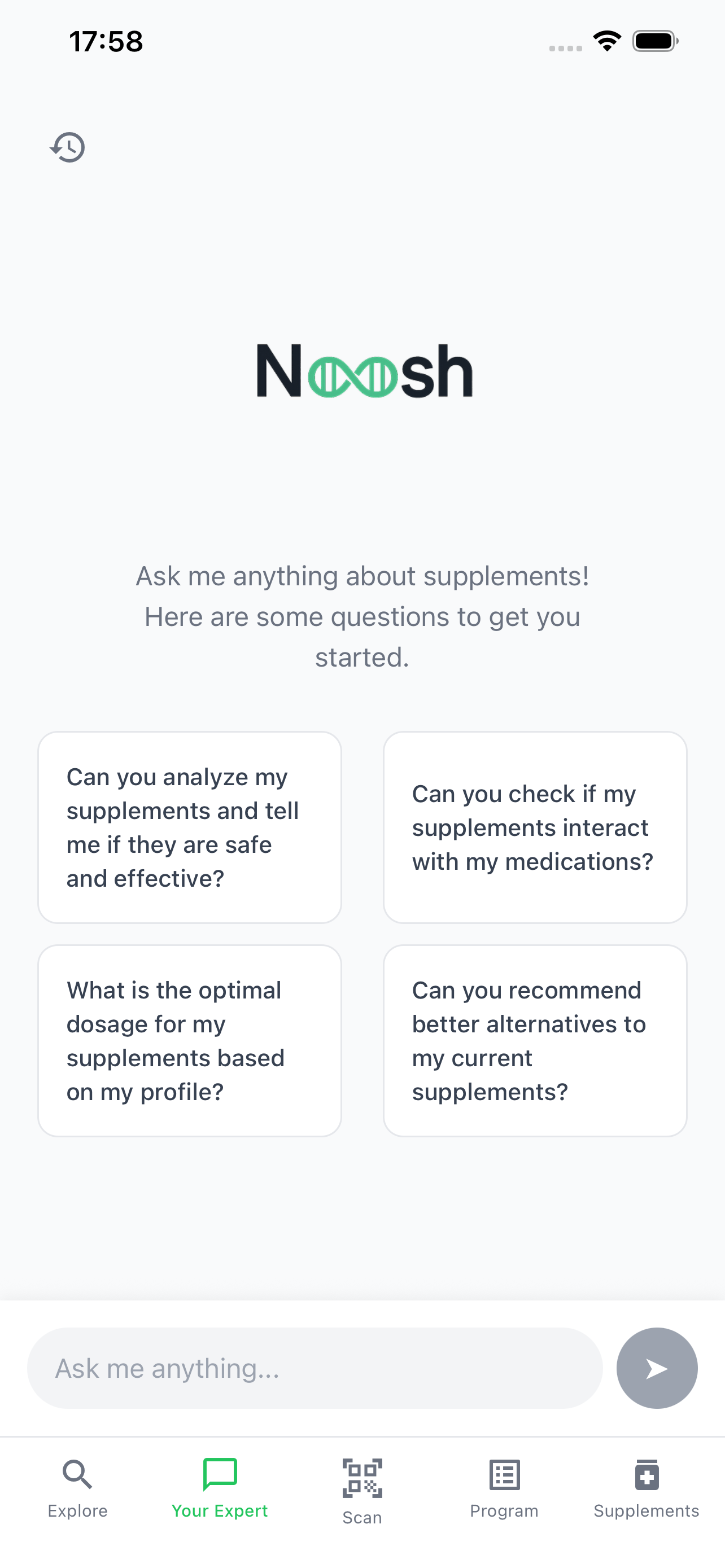Select the medication interaction question card
The height and width of the screenshot is (1568, 725).
click(x=535, y=827)
